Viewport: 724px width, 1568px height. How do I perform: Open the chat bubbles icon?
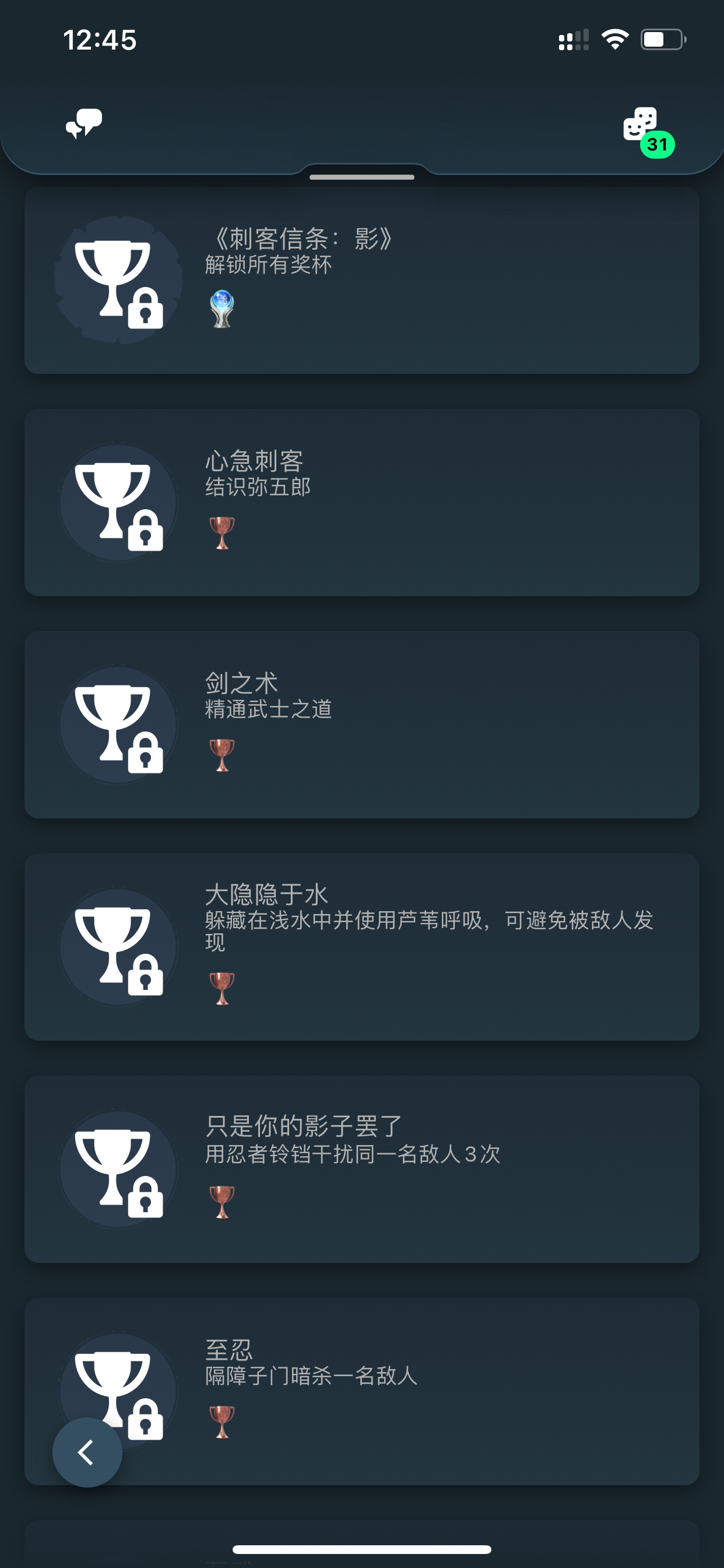point(84,124)
